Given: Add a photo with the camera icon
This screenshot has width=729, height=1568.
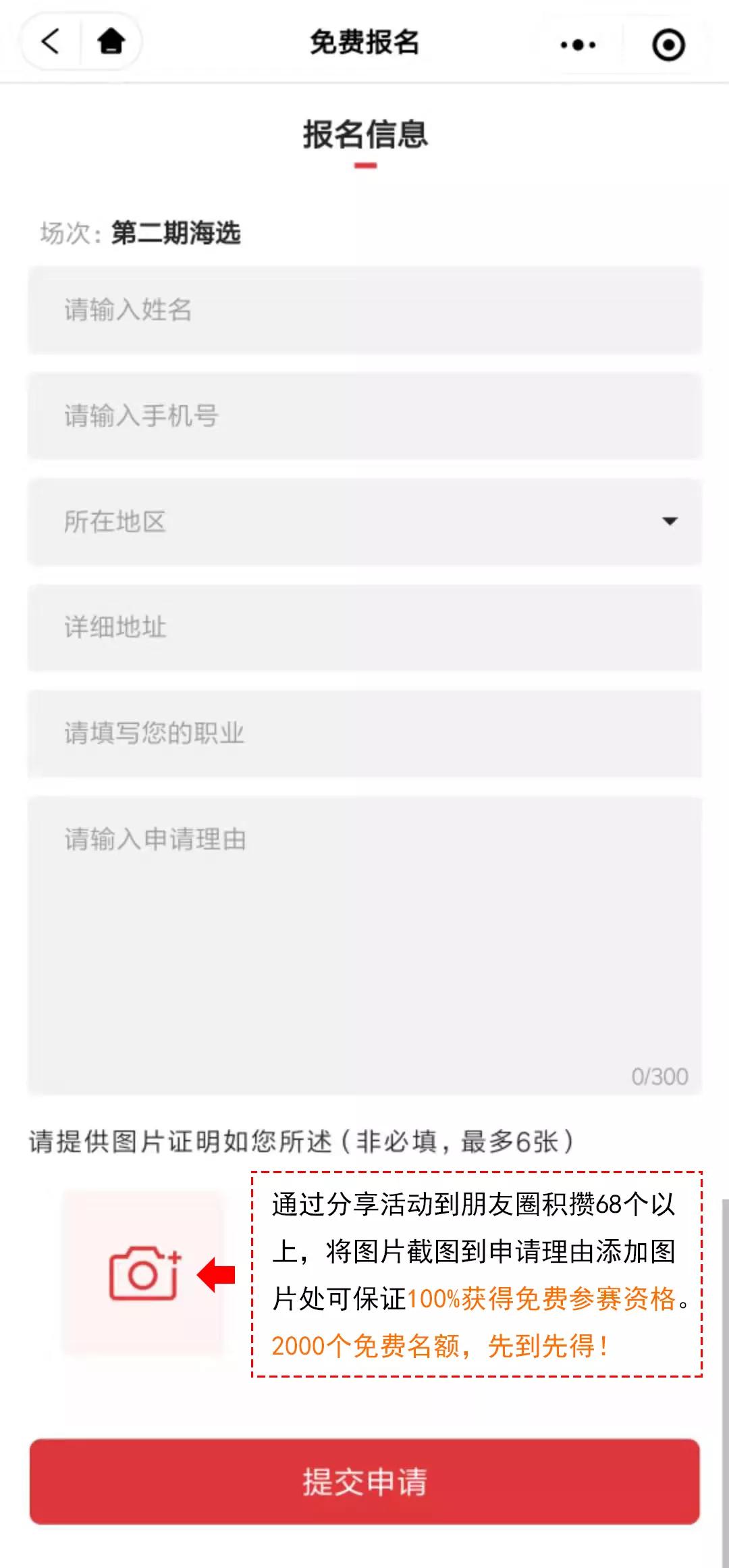Looking at the screenshot, I should point(144,1272).
